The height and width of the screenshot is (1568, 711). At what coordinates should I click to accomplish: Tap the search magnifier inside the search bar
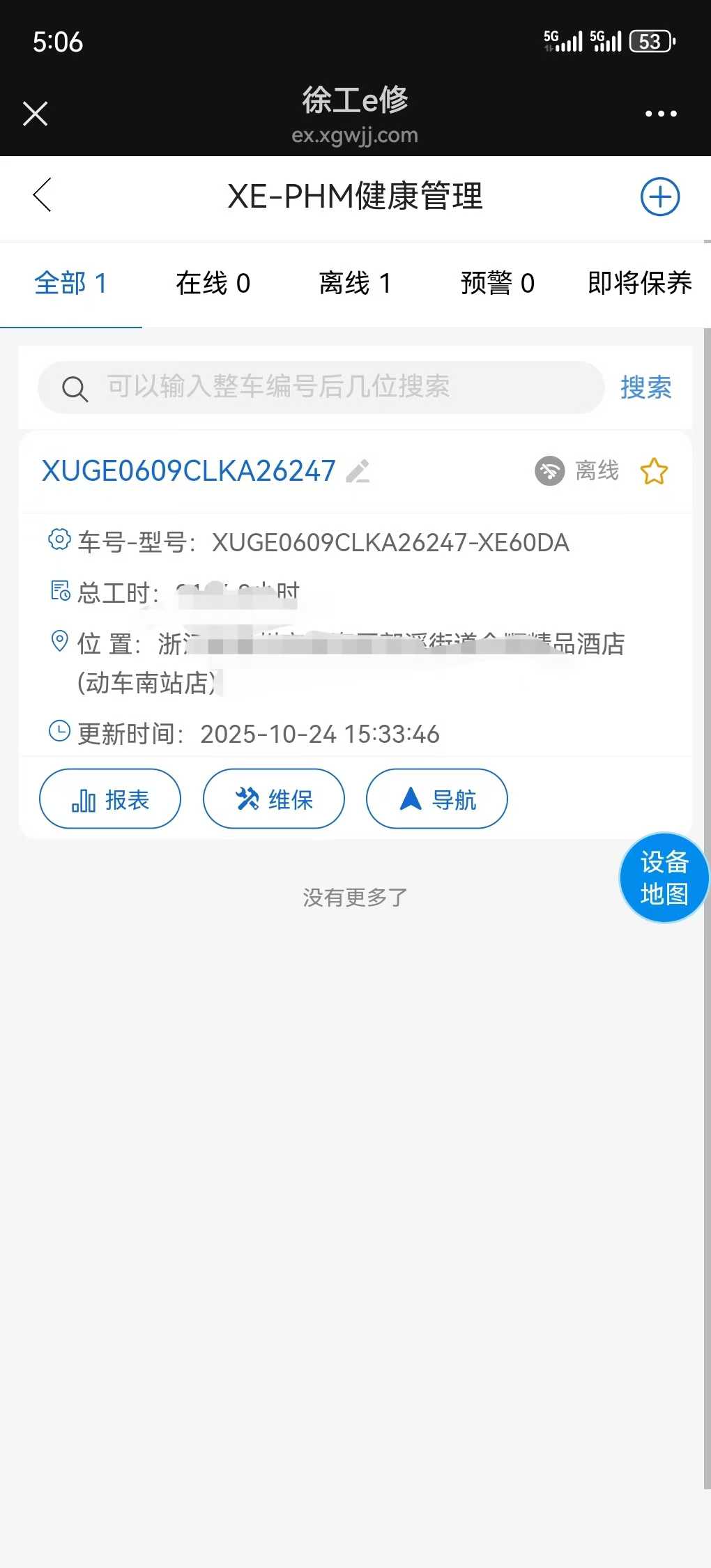[75, 388]
